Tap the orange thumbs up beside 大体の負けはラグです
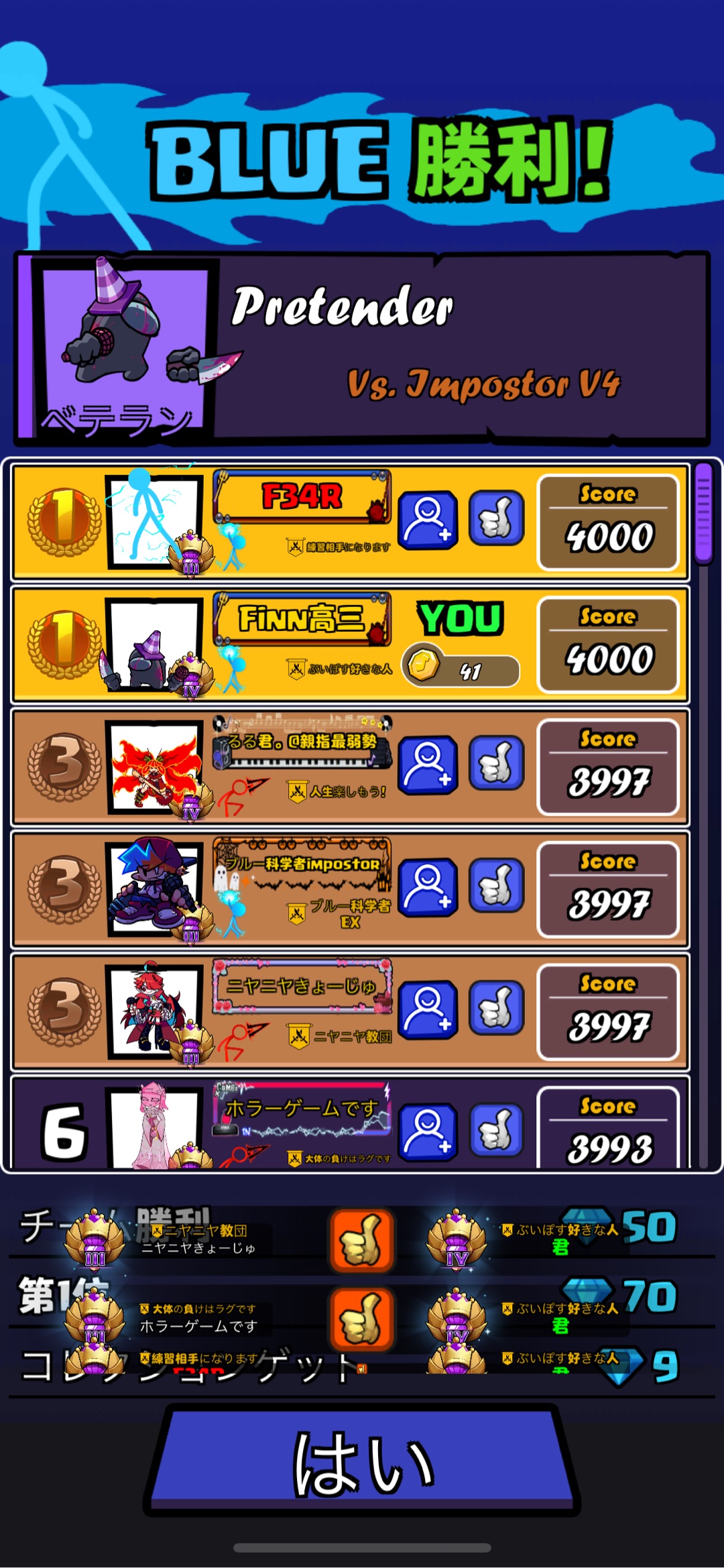The image size is (724, 1568). click(x=361, y=1319)
